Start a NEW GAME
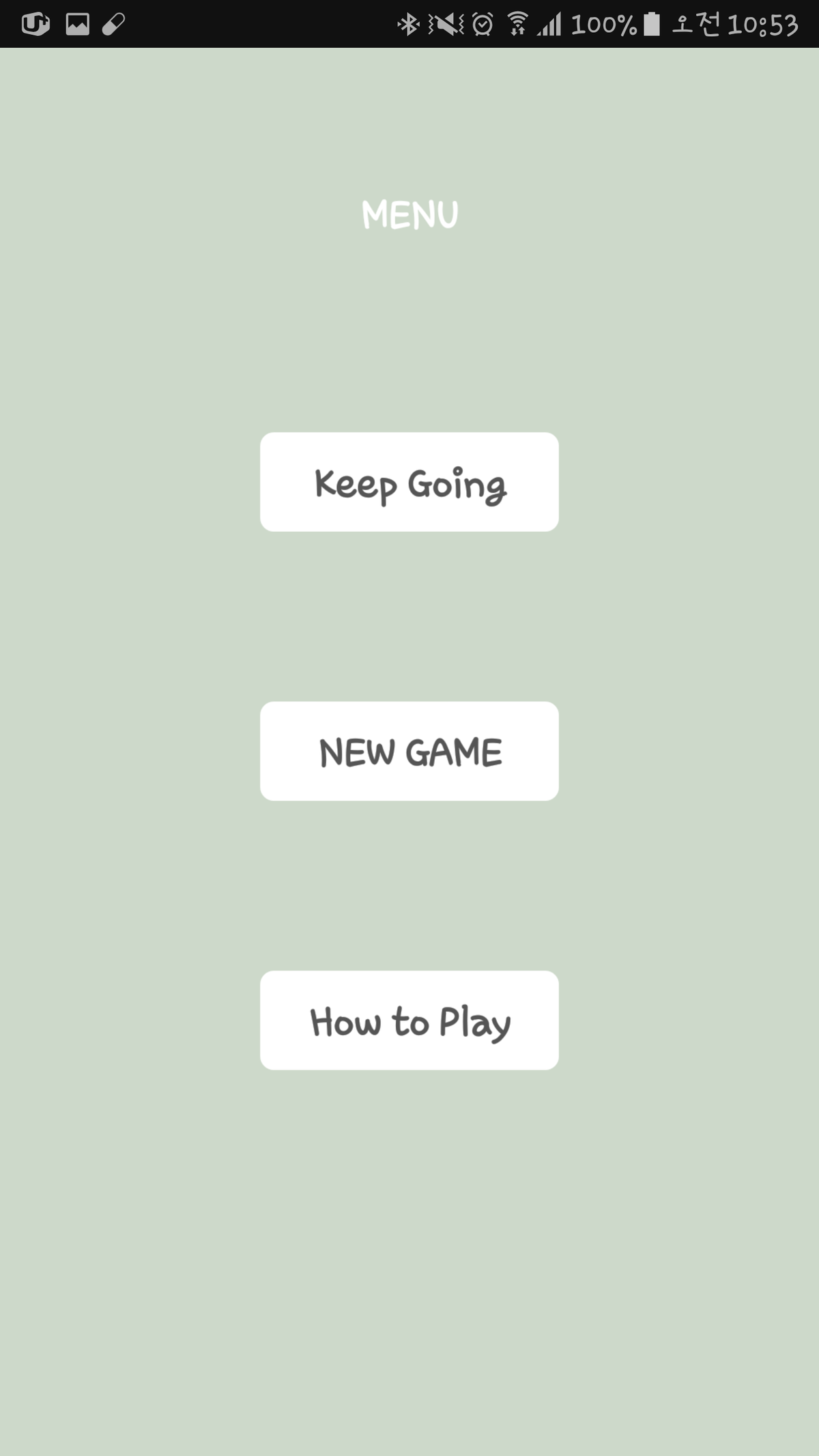Screen dimensions: 819x1456 click(x=409, y=751)
